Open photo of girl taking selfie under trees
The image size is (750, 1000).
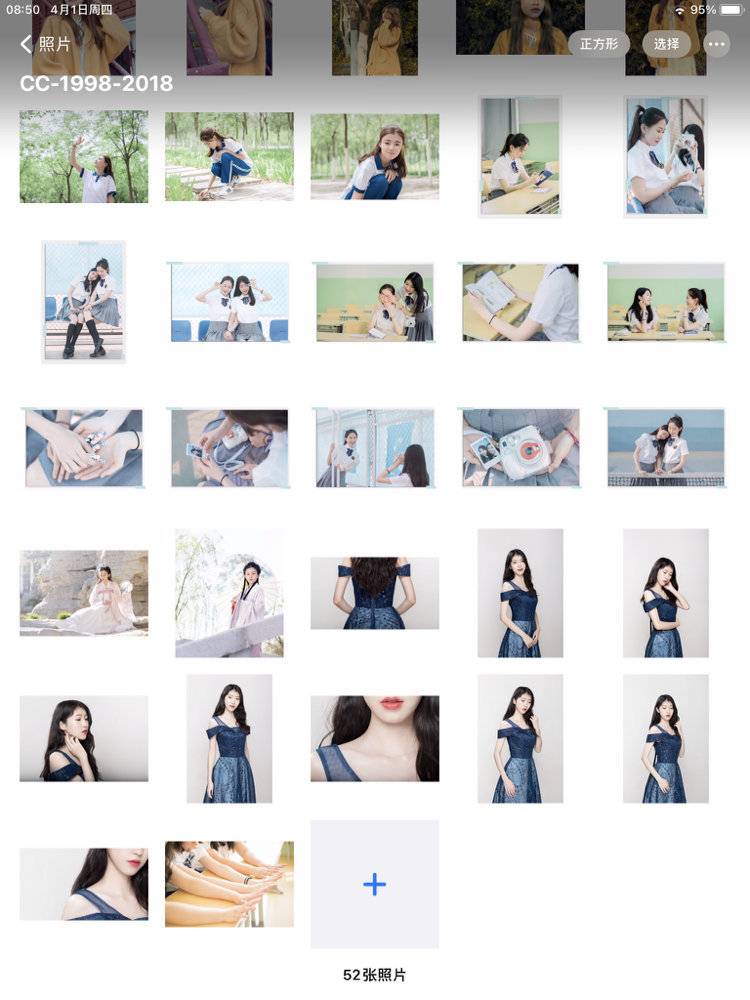[x=84, y=157]
